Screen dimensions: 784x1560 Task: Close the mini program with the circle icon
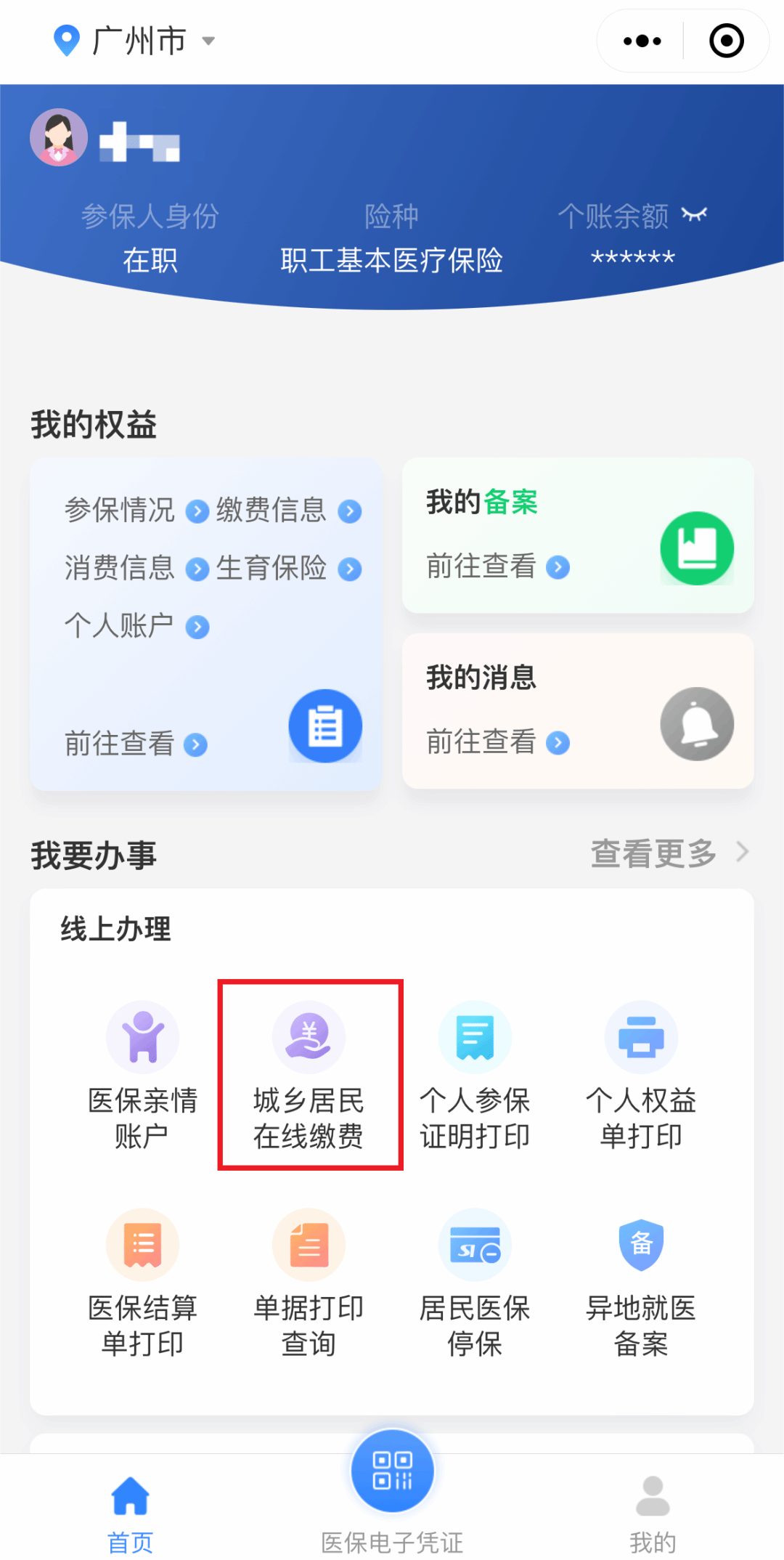tap(726, 41)
